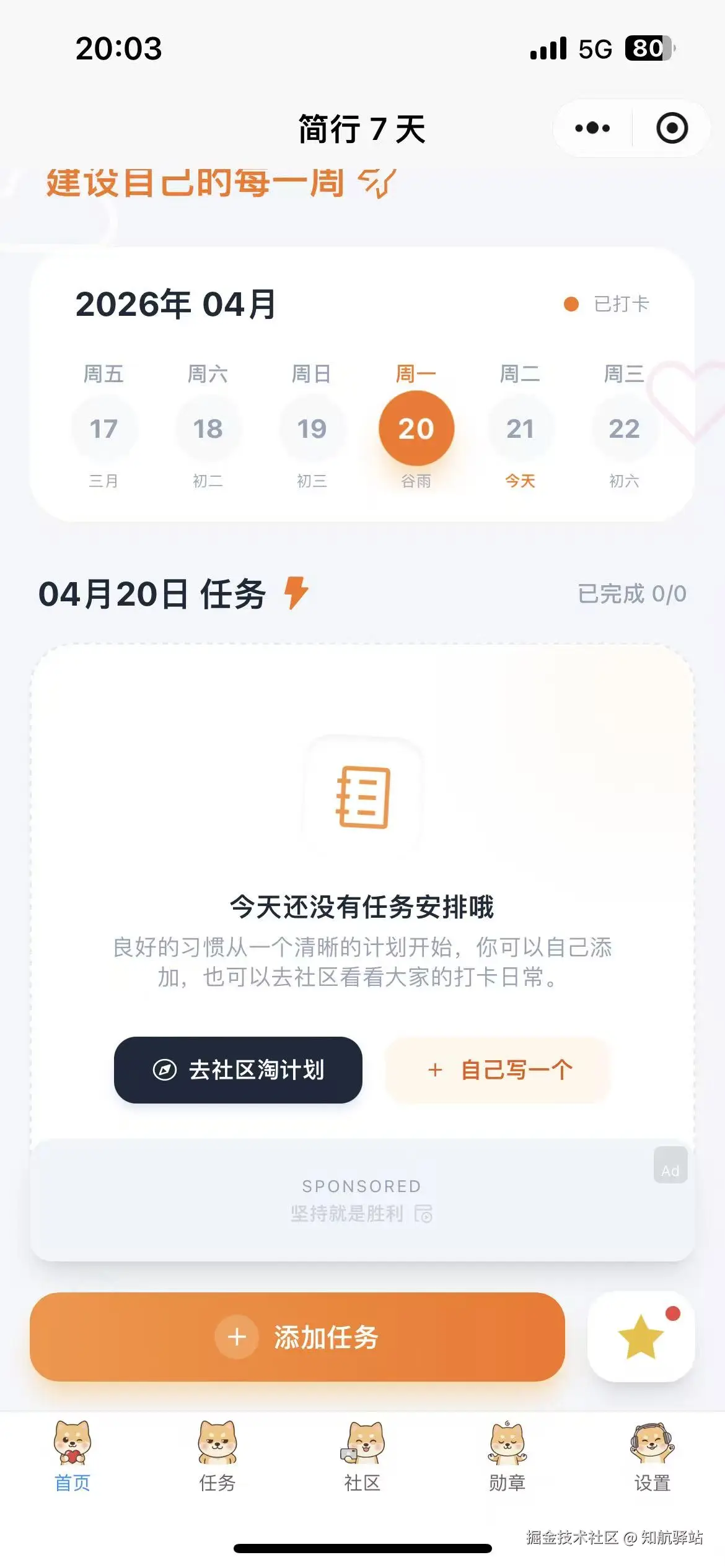Choose Sunday the 19th date
725x1568 pixels.
click(x=312, y=429)
